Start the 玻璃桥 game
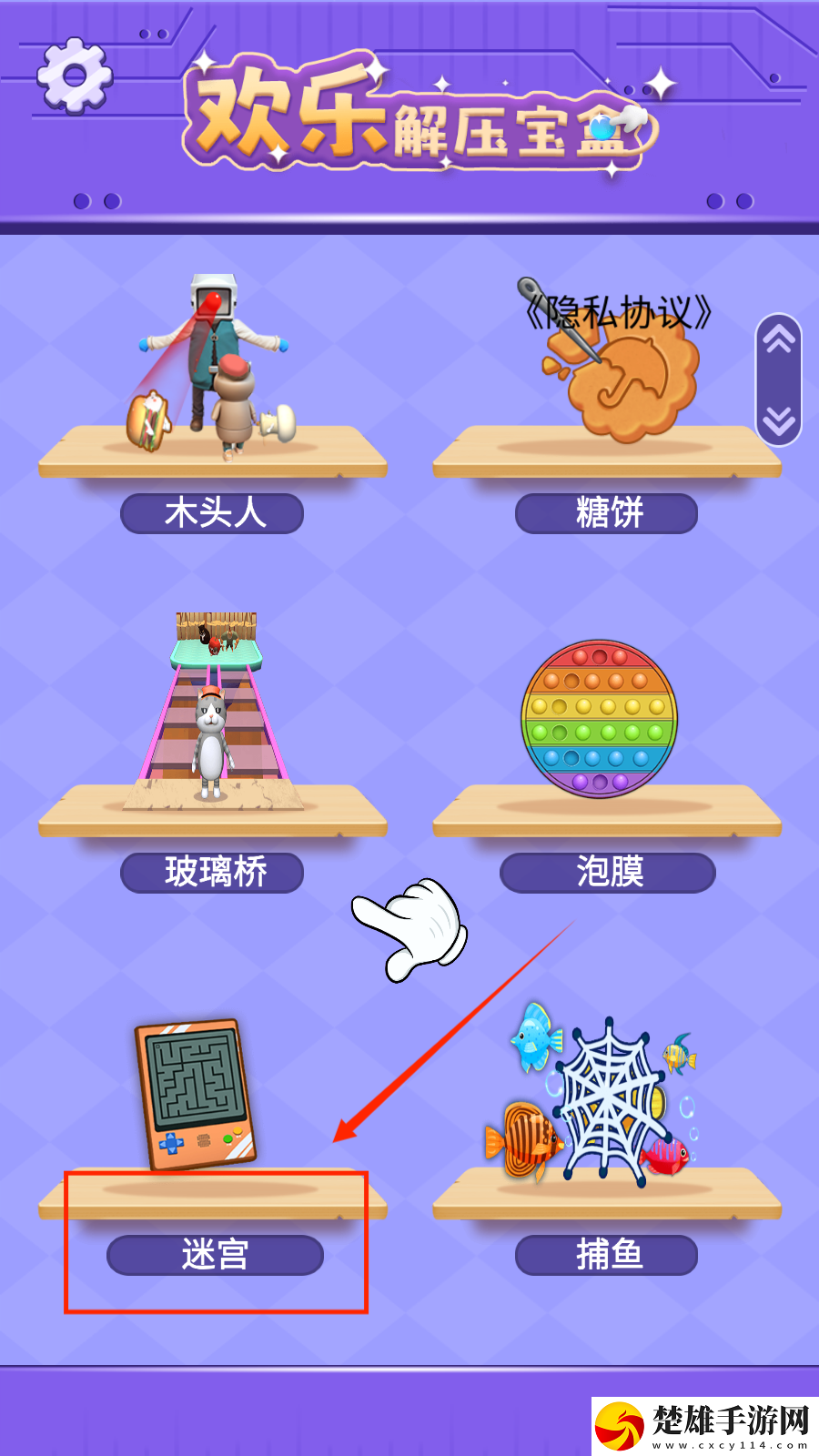The height and width of the screenshot is (1456, 819). (x=212, y=872)
